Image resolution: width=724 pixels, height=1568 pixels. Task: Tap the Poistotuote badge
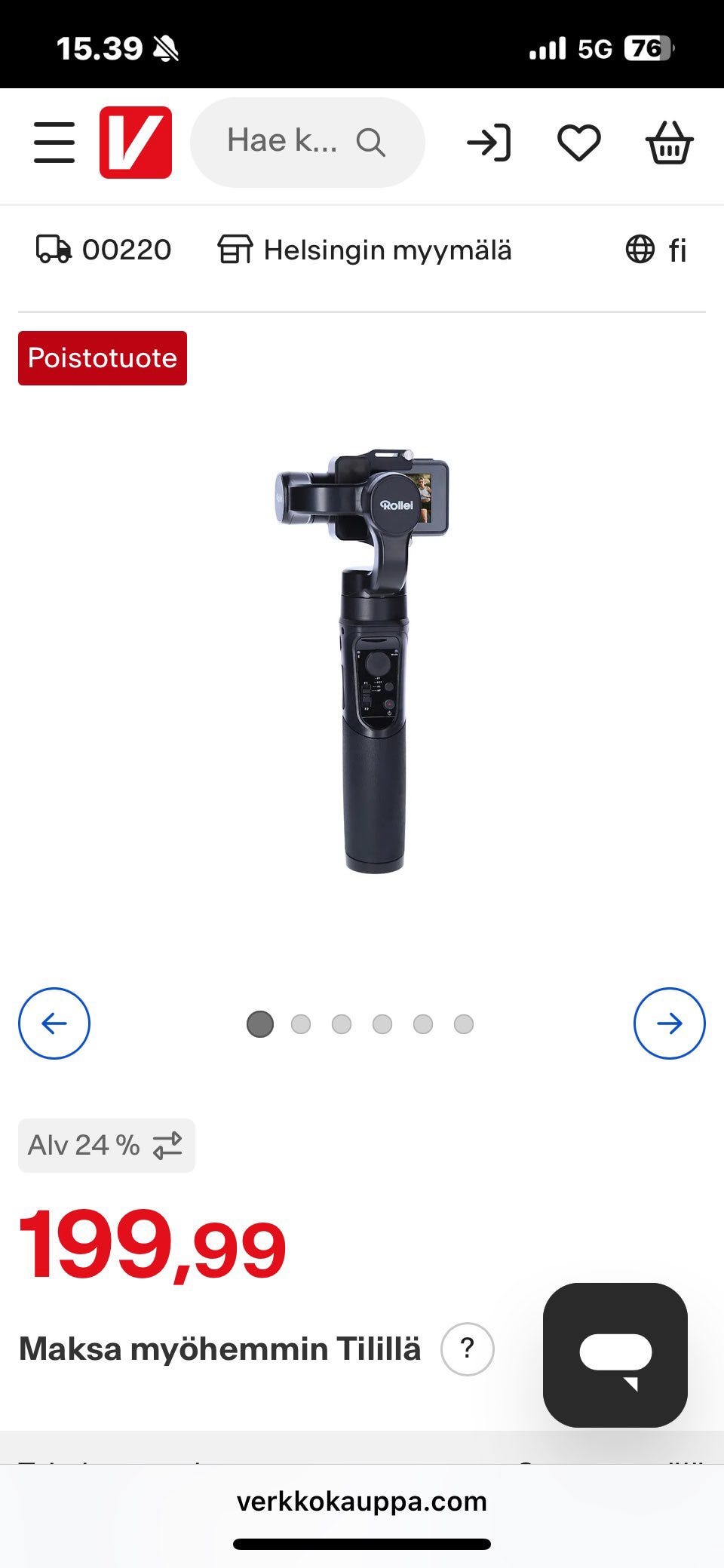[103, 358]
